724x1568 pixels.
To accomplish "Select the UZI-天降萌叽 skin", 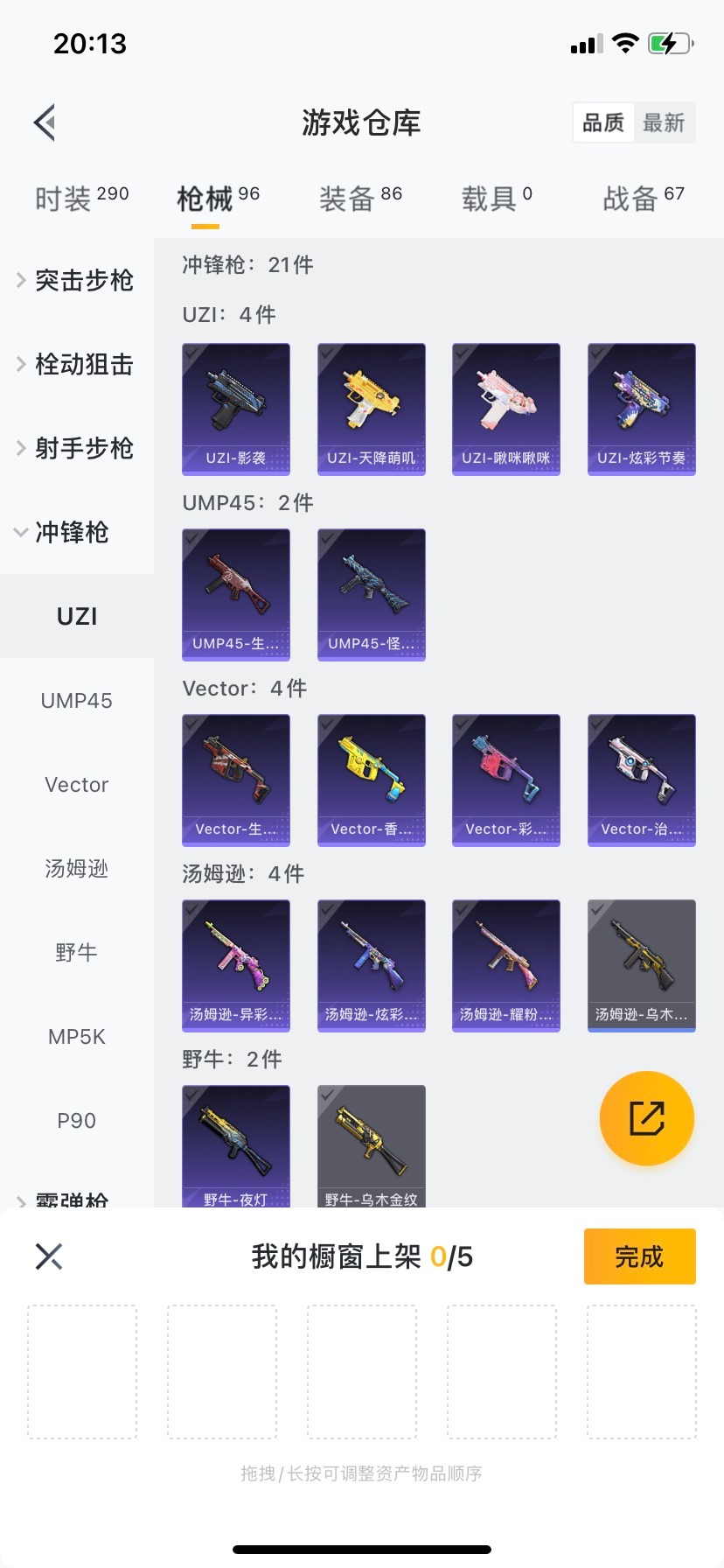I will click(x=371, y=409).
